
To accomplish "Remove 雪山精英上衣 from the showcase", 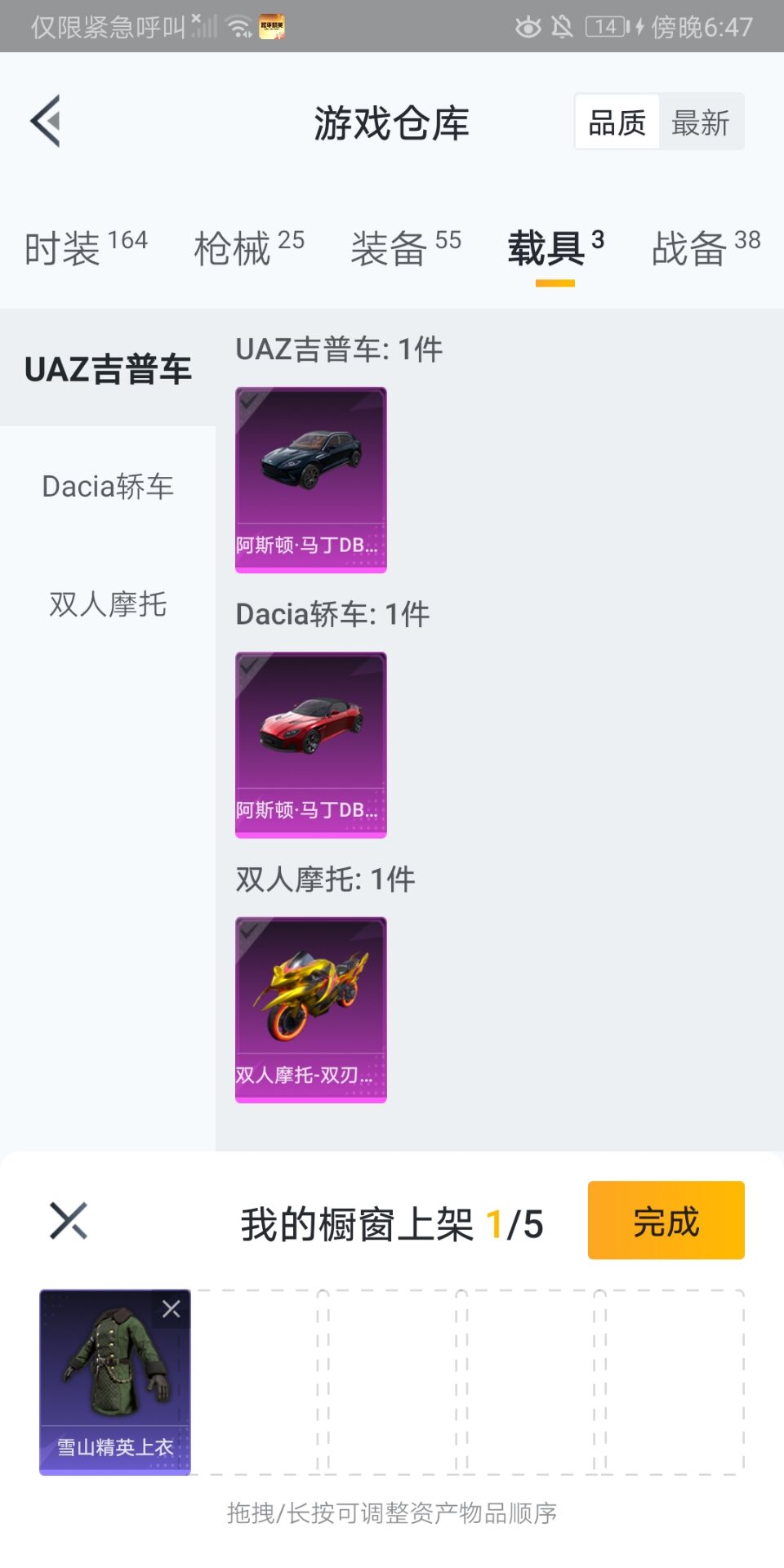I will click(x=171, y=1309).
